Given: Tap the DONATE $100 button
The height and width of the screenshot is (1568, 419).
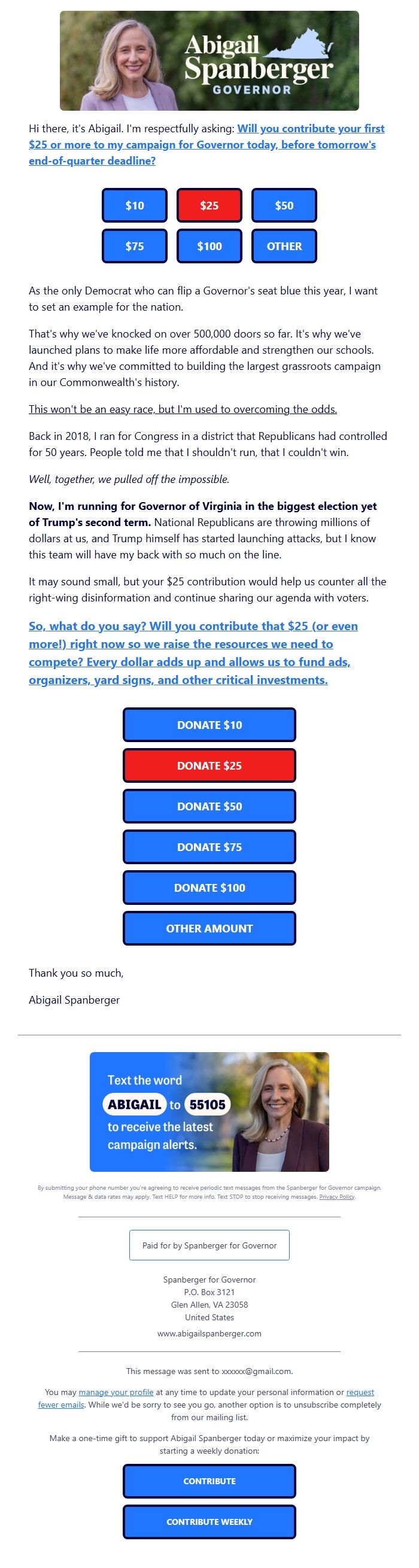Looking at the screenshot, I should (209, 888).
